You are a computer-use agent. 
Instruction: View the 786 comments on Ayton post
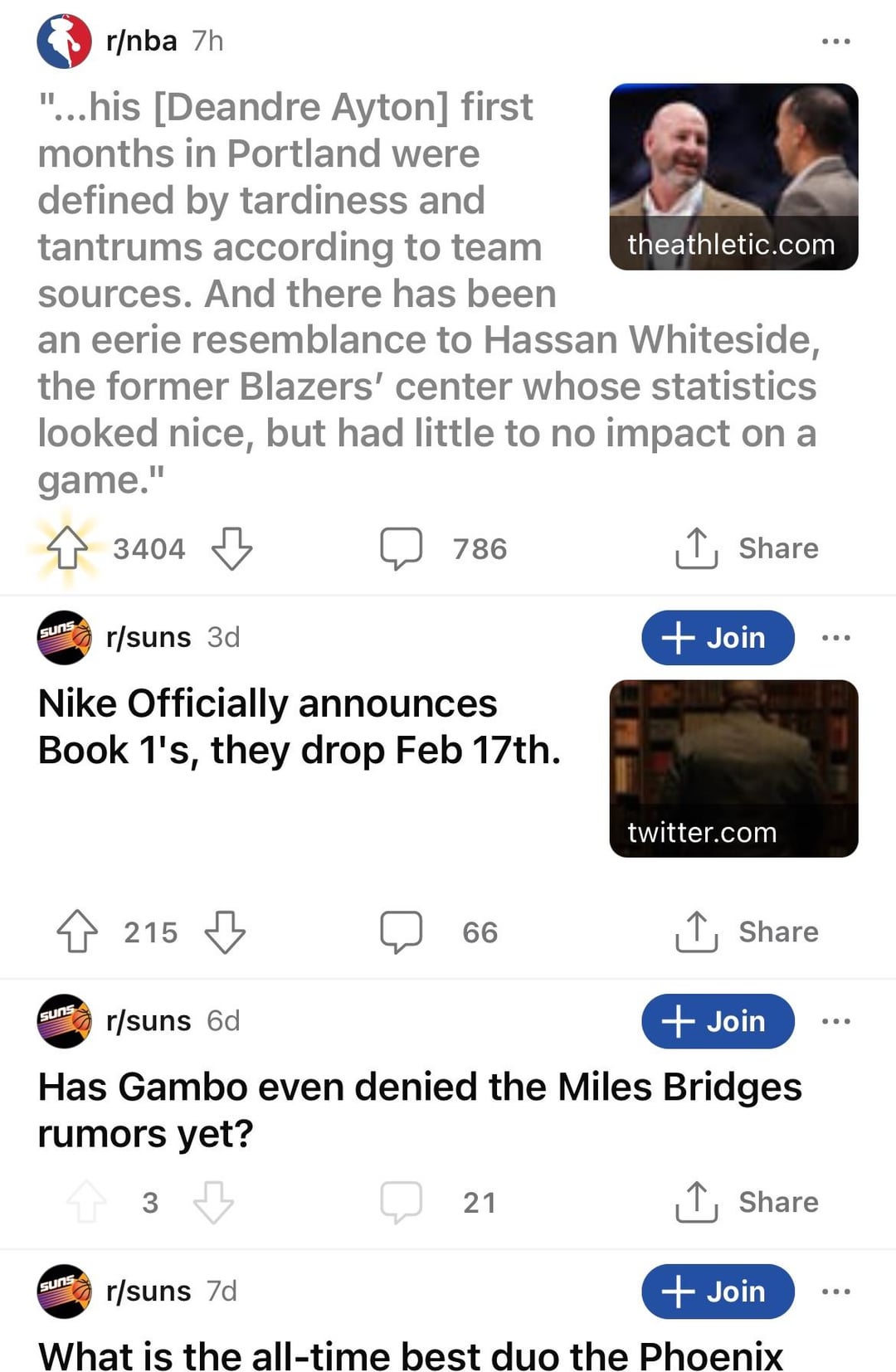pyautogui.click(x=444, y=548)
